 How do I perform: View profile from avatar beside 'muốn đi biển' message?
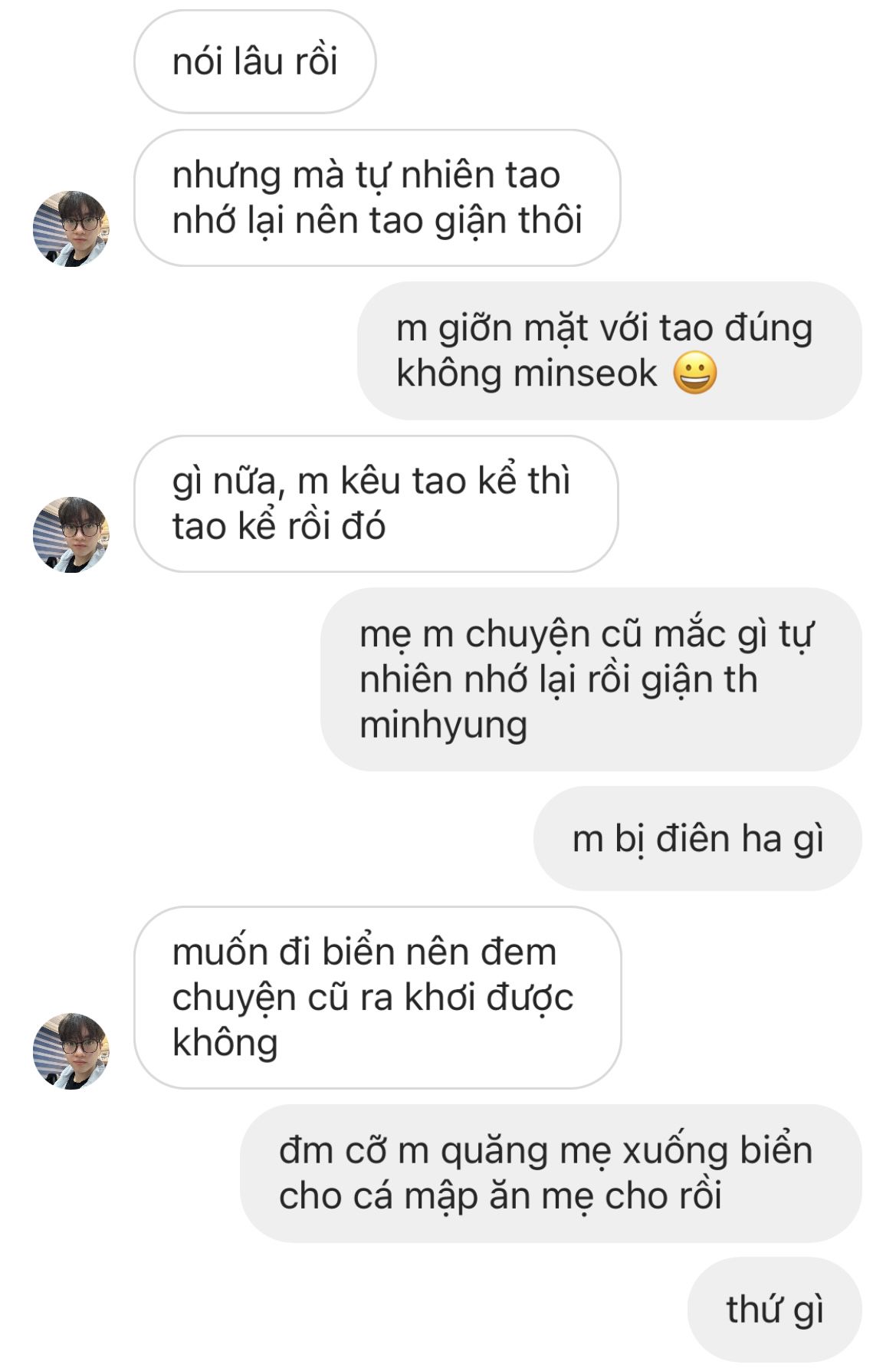click(71, 1051)
